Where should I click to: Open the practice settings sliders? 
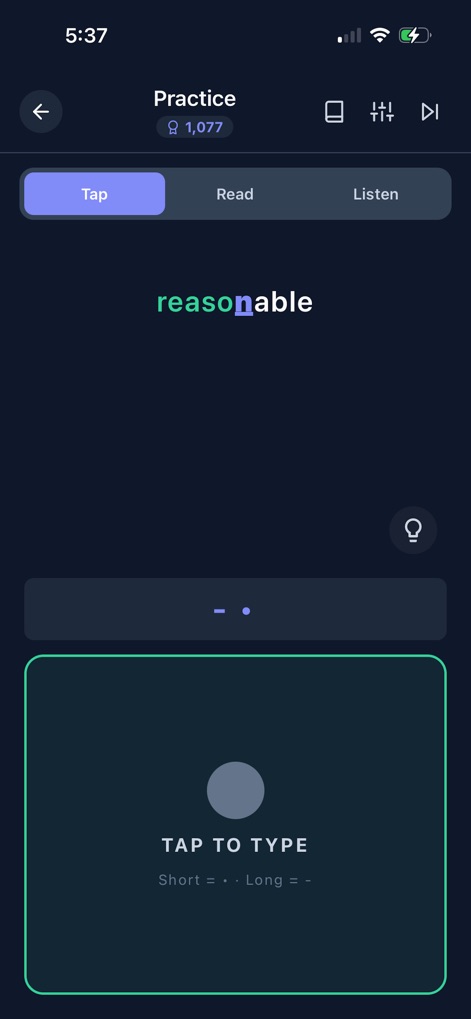pyautogui.click(x=382, y=112)
